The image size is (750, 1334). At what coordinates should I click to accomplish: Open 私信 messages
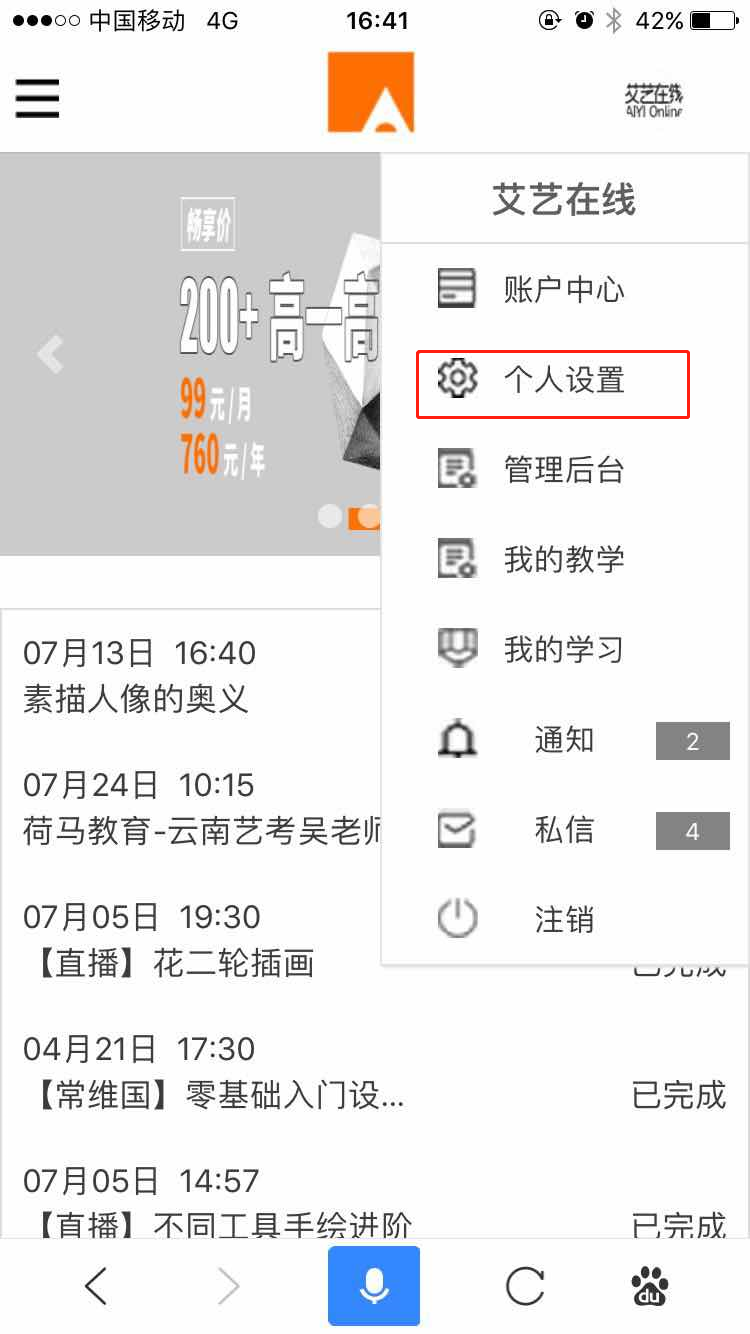point(565,831)
